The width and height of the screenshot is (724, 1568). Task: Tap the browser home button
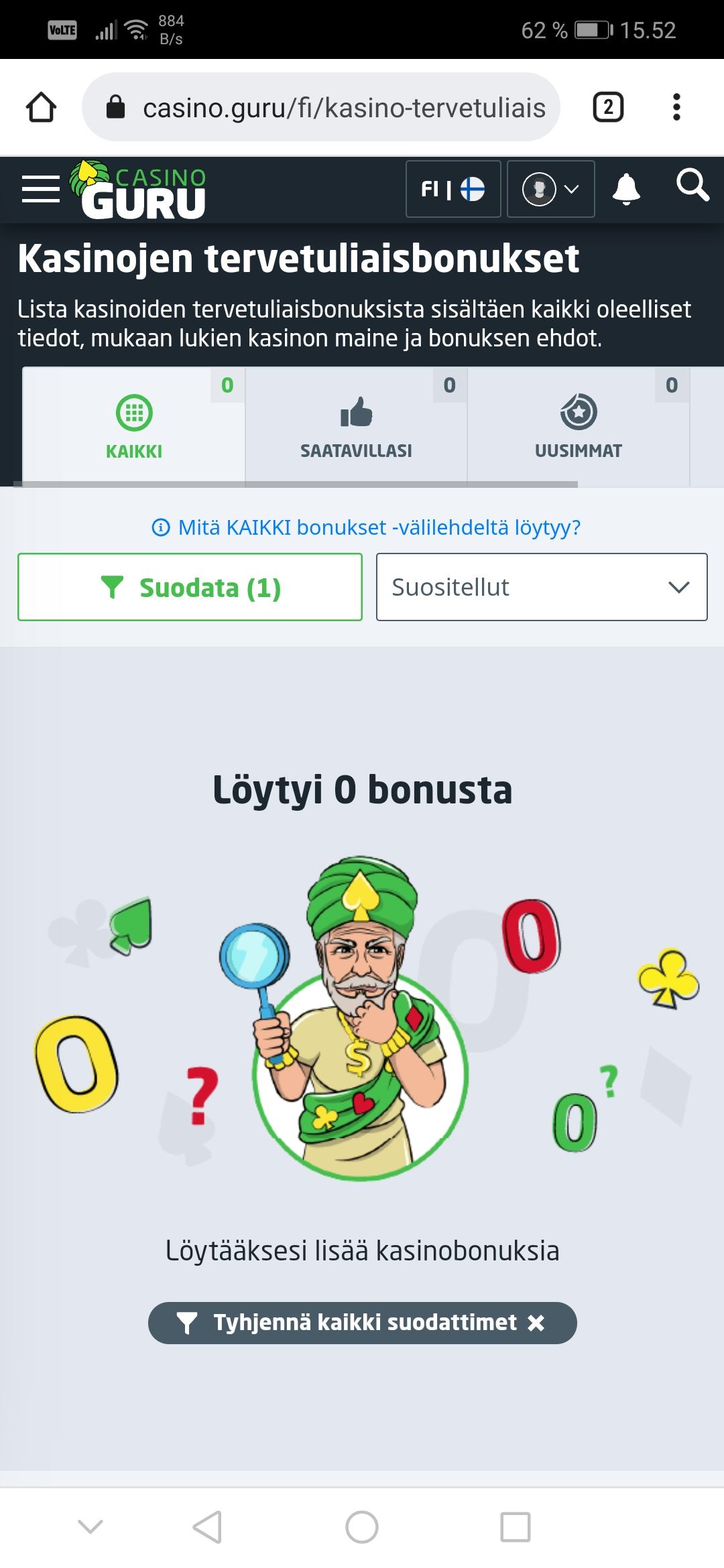[41, 107]
